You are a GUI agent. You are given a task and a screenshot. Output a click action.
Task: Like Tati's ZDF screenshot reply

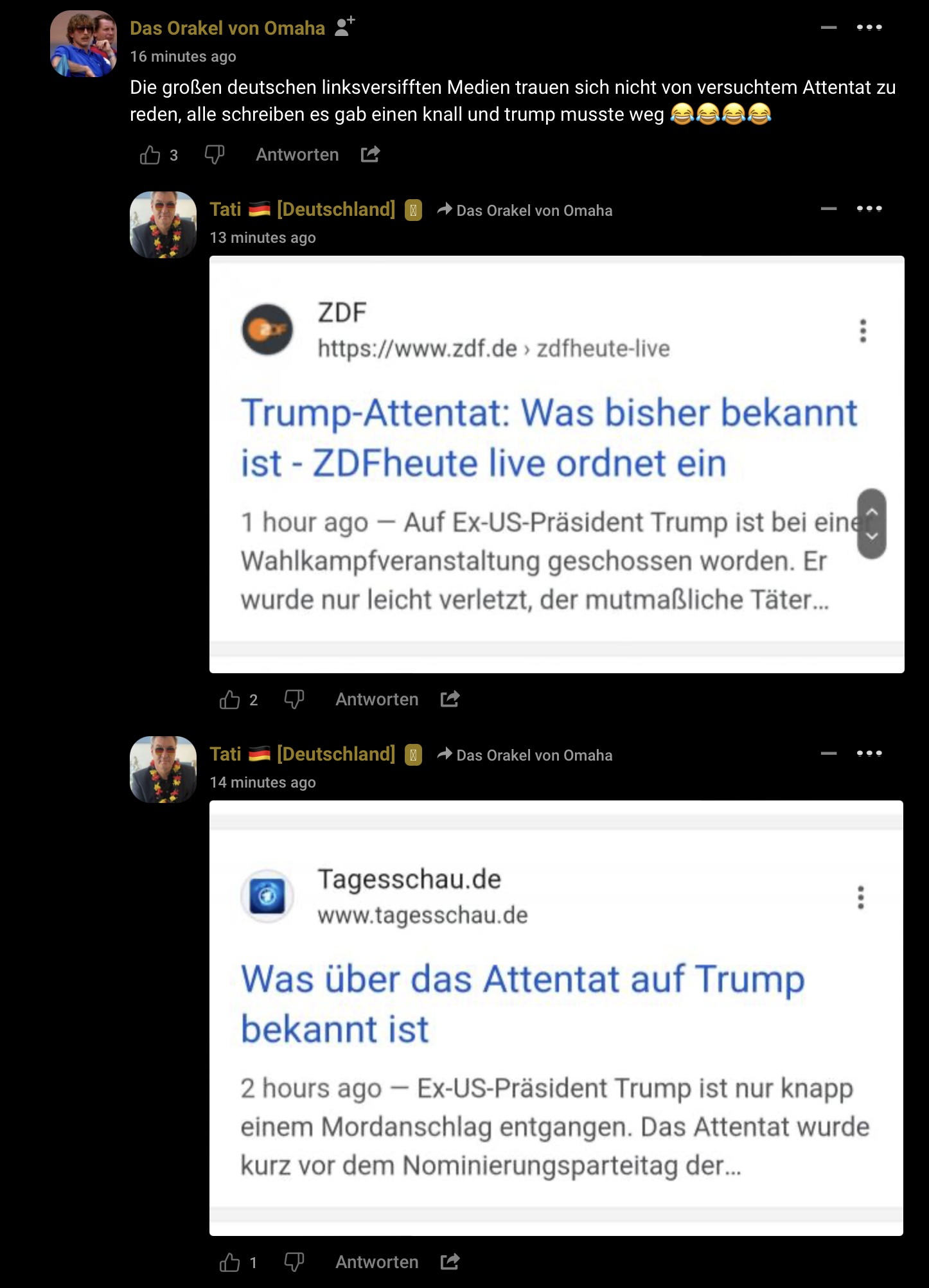coord(230,700)
